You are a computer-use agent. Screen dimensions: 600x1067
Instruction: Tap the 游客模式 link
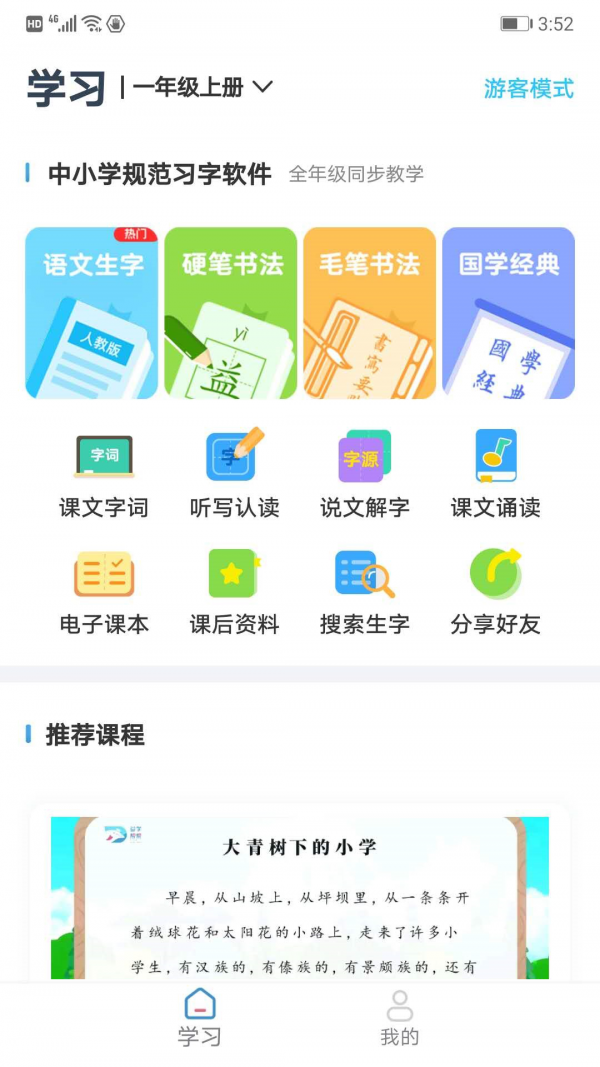click(x=528, y=88)
